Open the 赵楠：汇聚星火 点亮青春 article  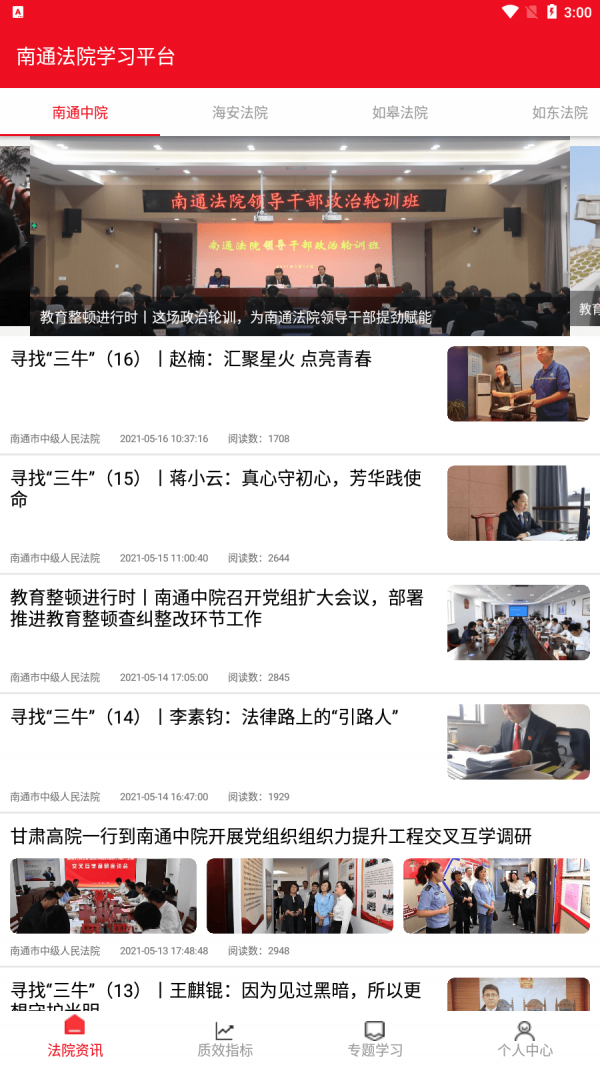pos(190,359)
